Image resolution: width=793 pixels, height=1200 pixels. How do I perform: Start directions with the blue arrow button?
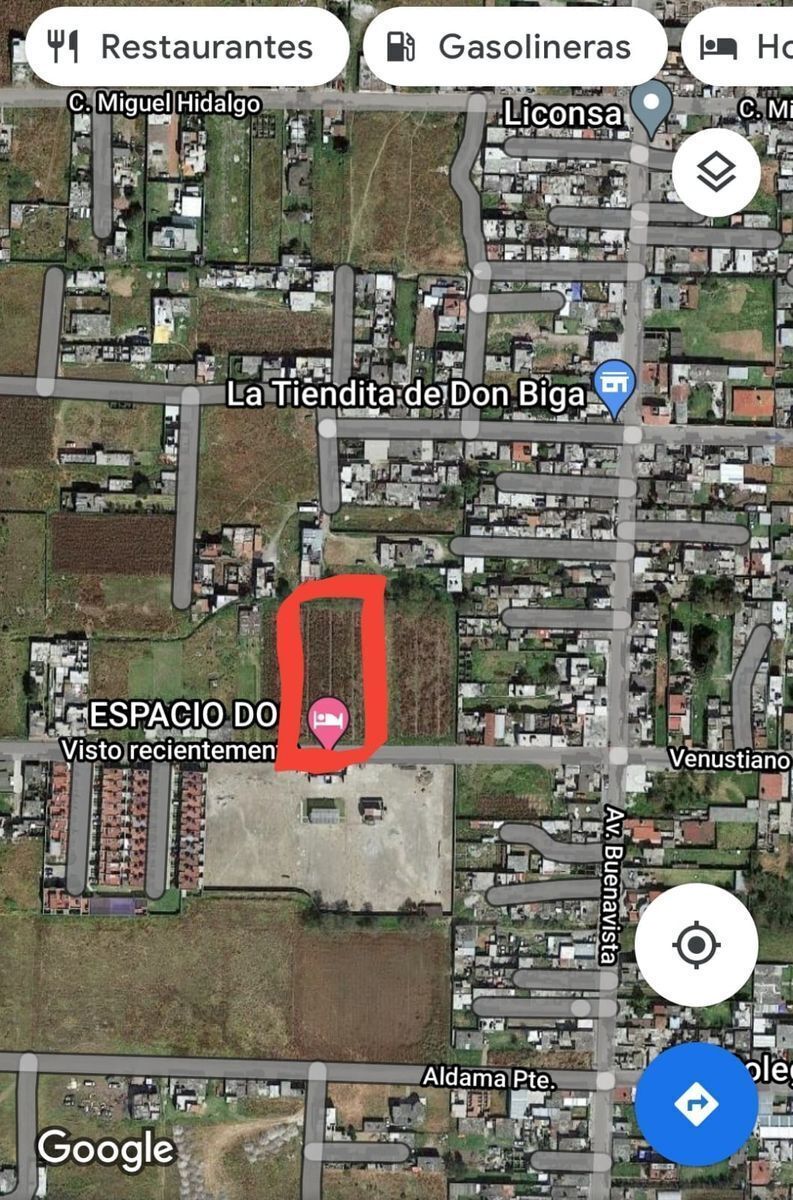coord(696,1103)
